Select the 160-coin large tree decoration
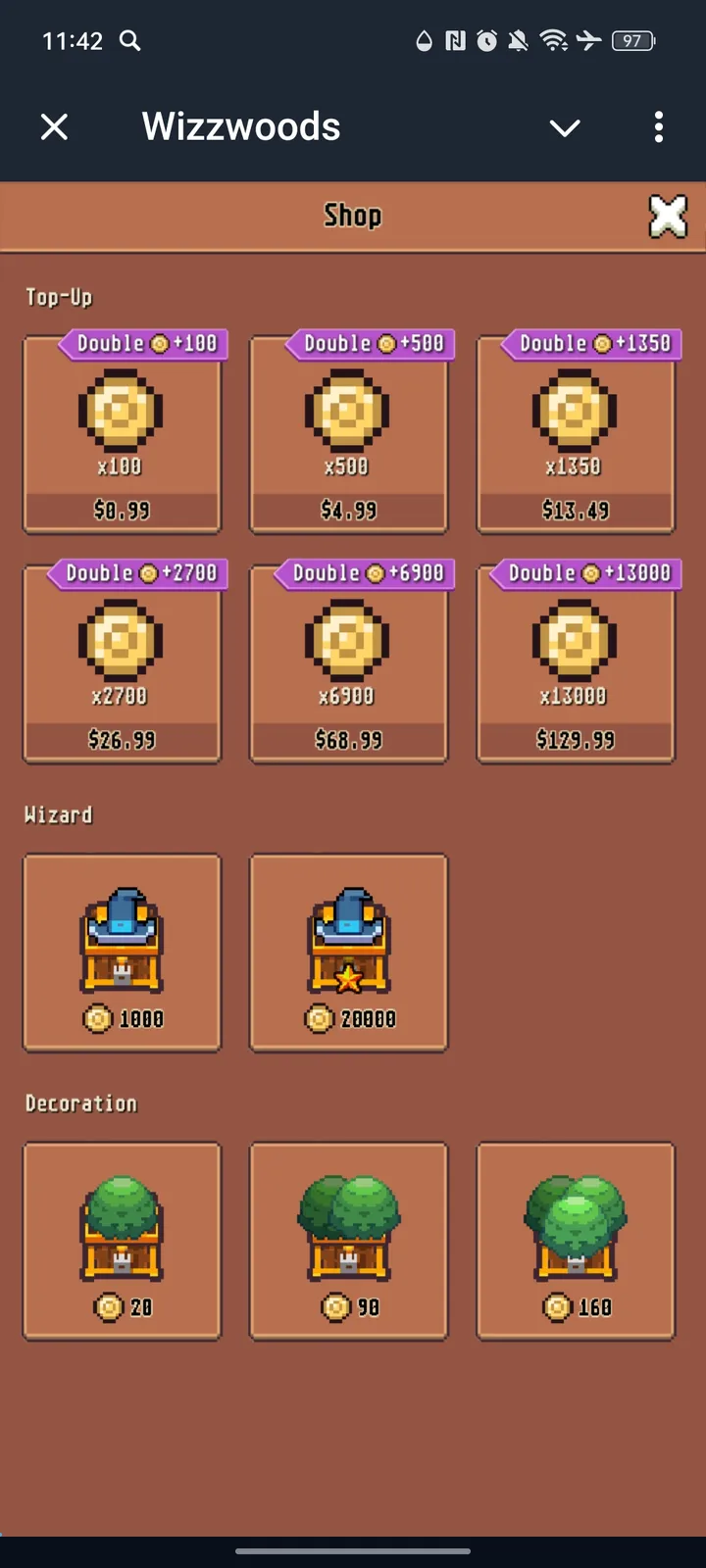Image resolution: width=706 pixels, height=1568 pixels. tap(576, 1240)
